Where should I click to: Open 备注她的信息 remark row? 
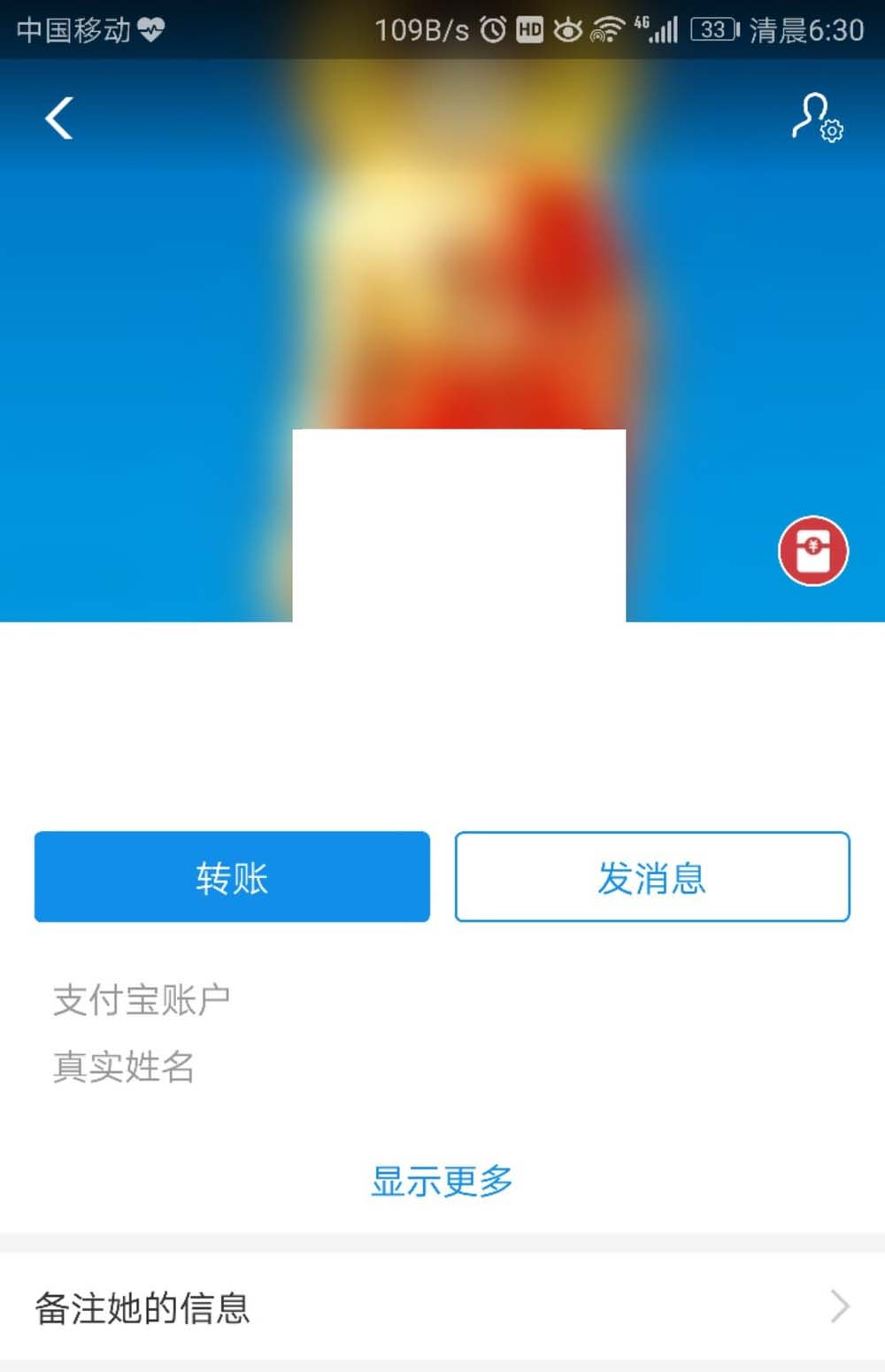pyautogui.click(x=442, y=1307)
